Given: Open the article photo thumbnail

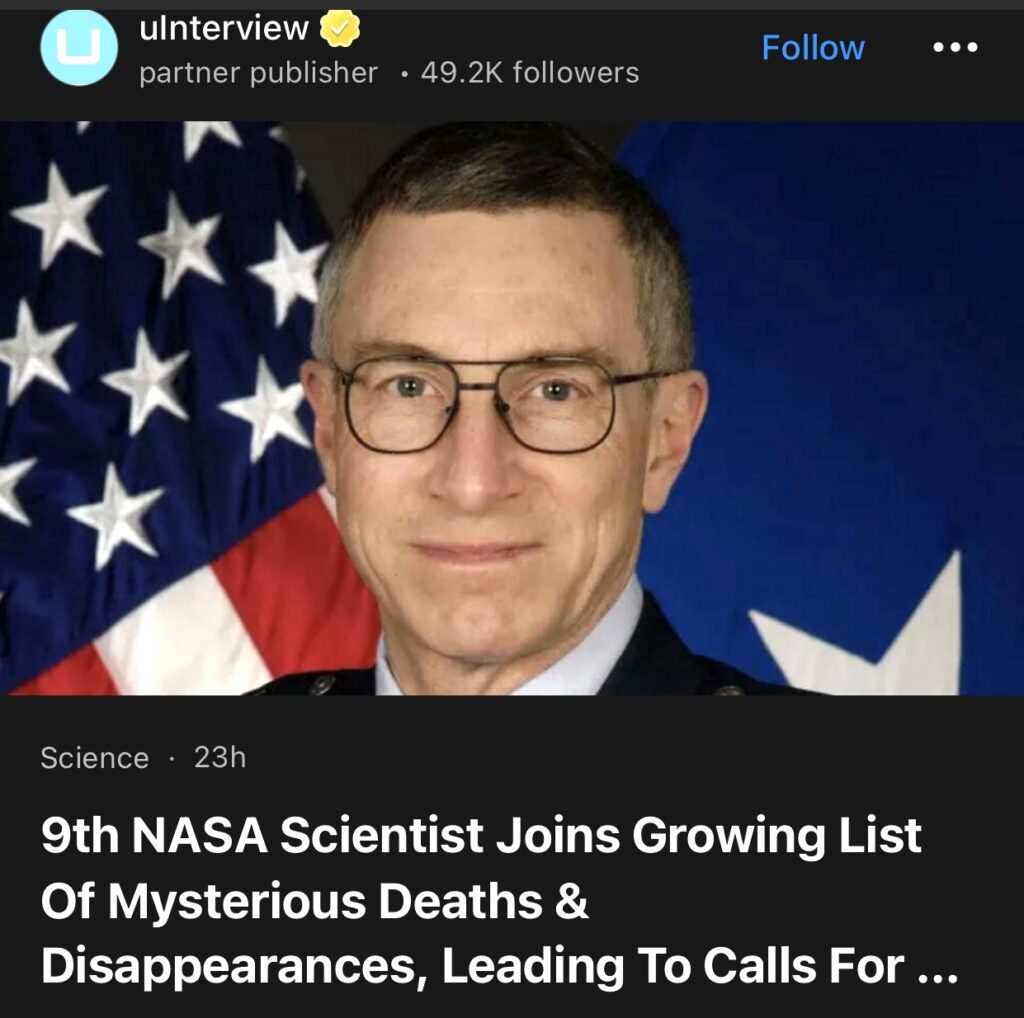Looking at the screenshot, I should pyautogui.click(x=512, y=408).
